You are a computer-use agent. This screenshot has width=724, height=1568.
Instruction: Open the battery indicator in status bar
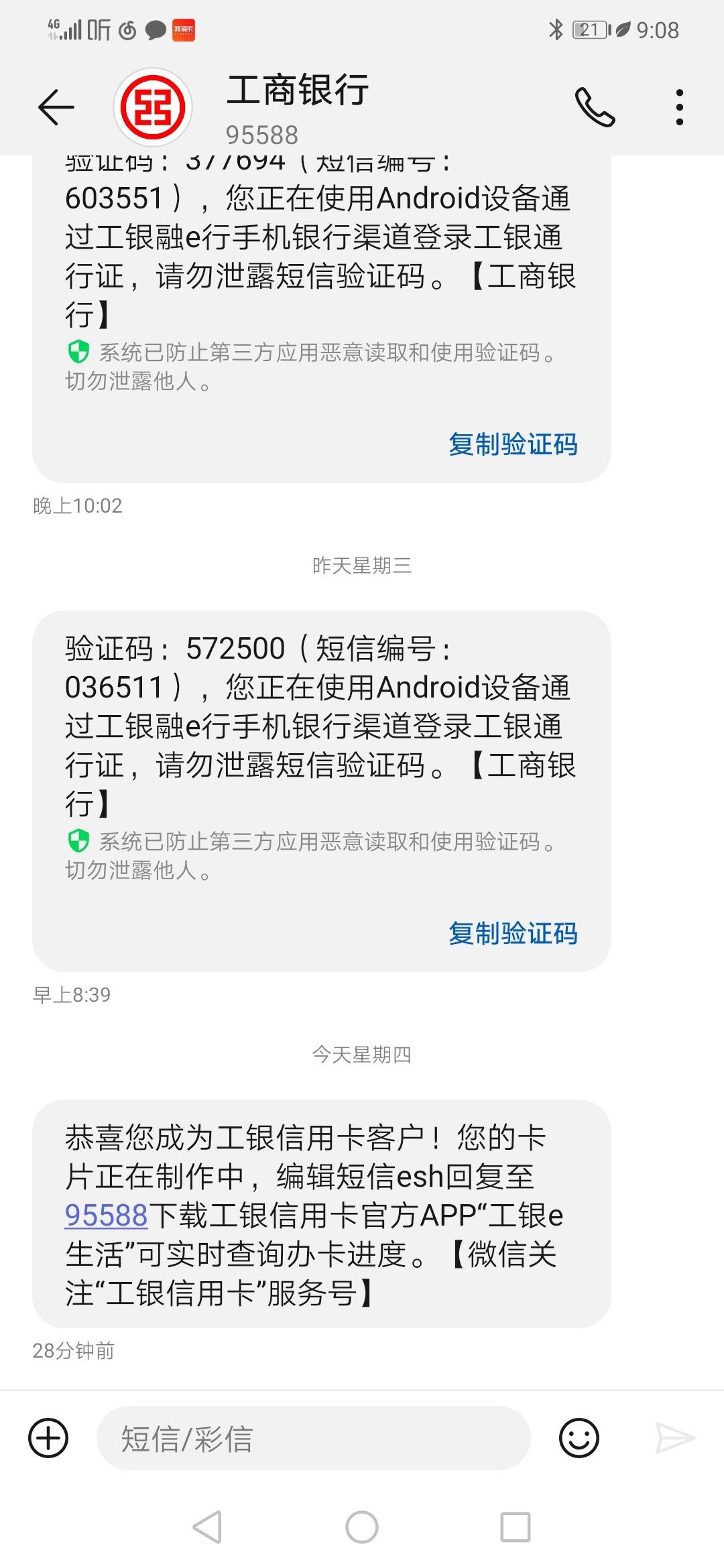[589, 29]
